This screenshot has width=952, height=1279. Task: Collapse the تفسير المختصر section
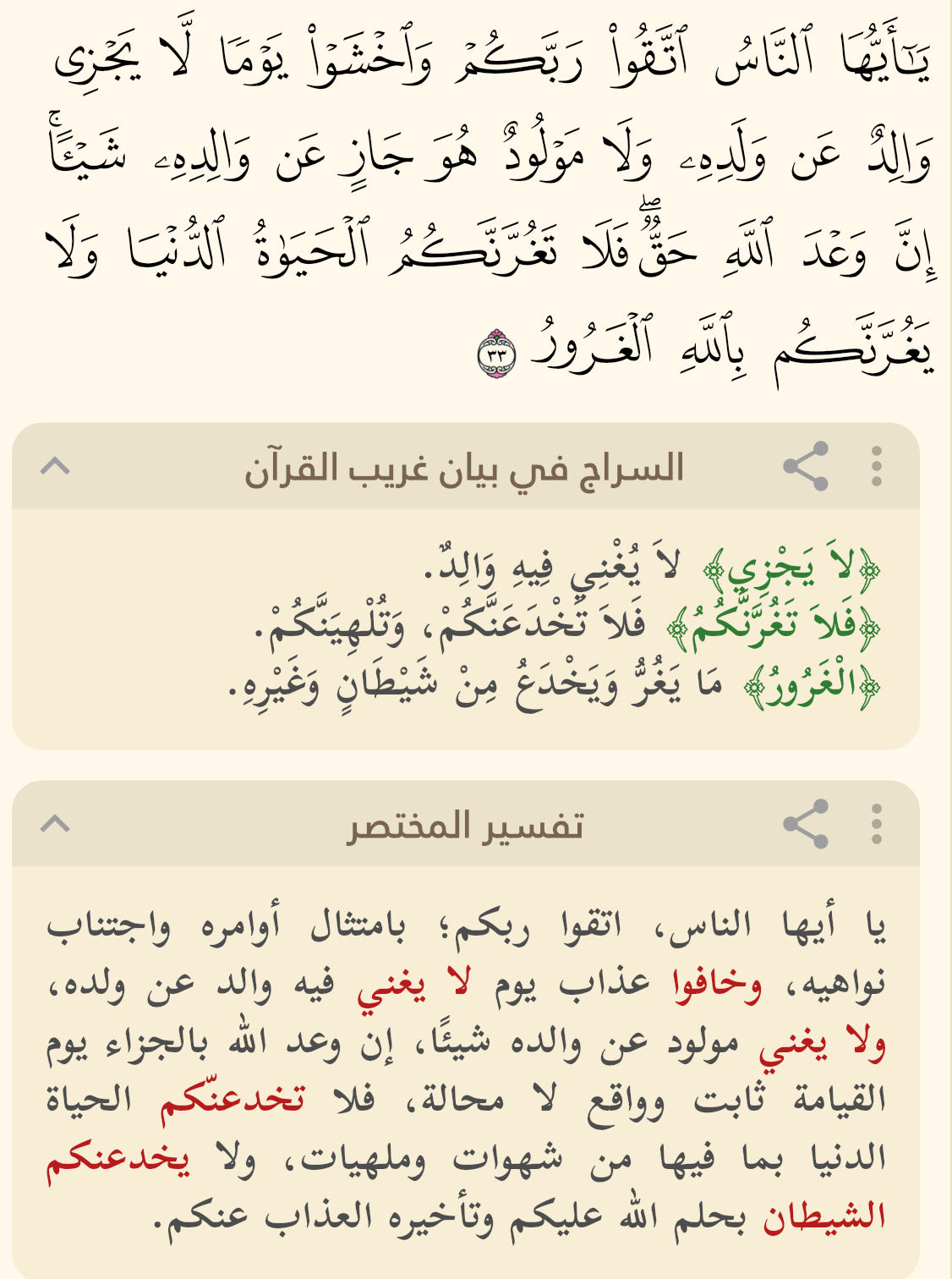point(56,824)
